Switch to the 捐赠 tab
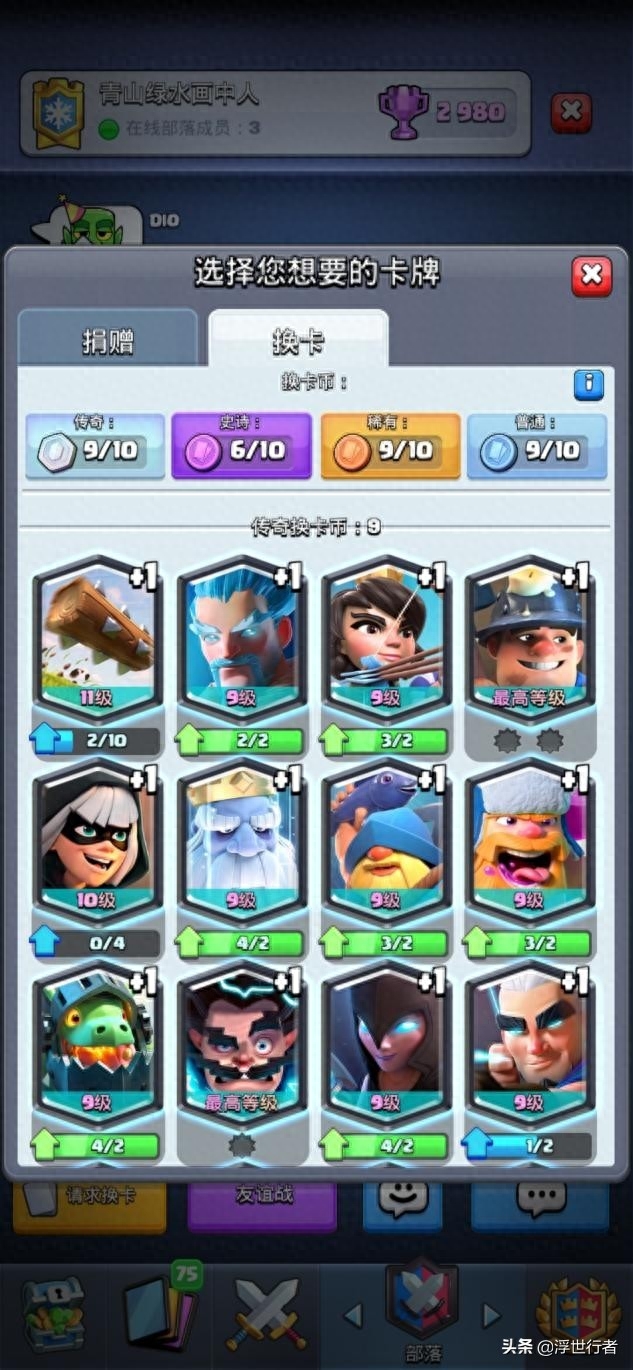 point(108,340)
